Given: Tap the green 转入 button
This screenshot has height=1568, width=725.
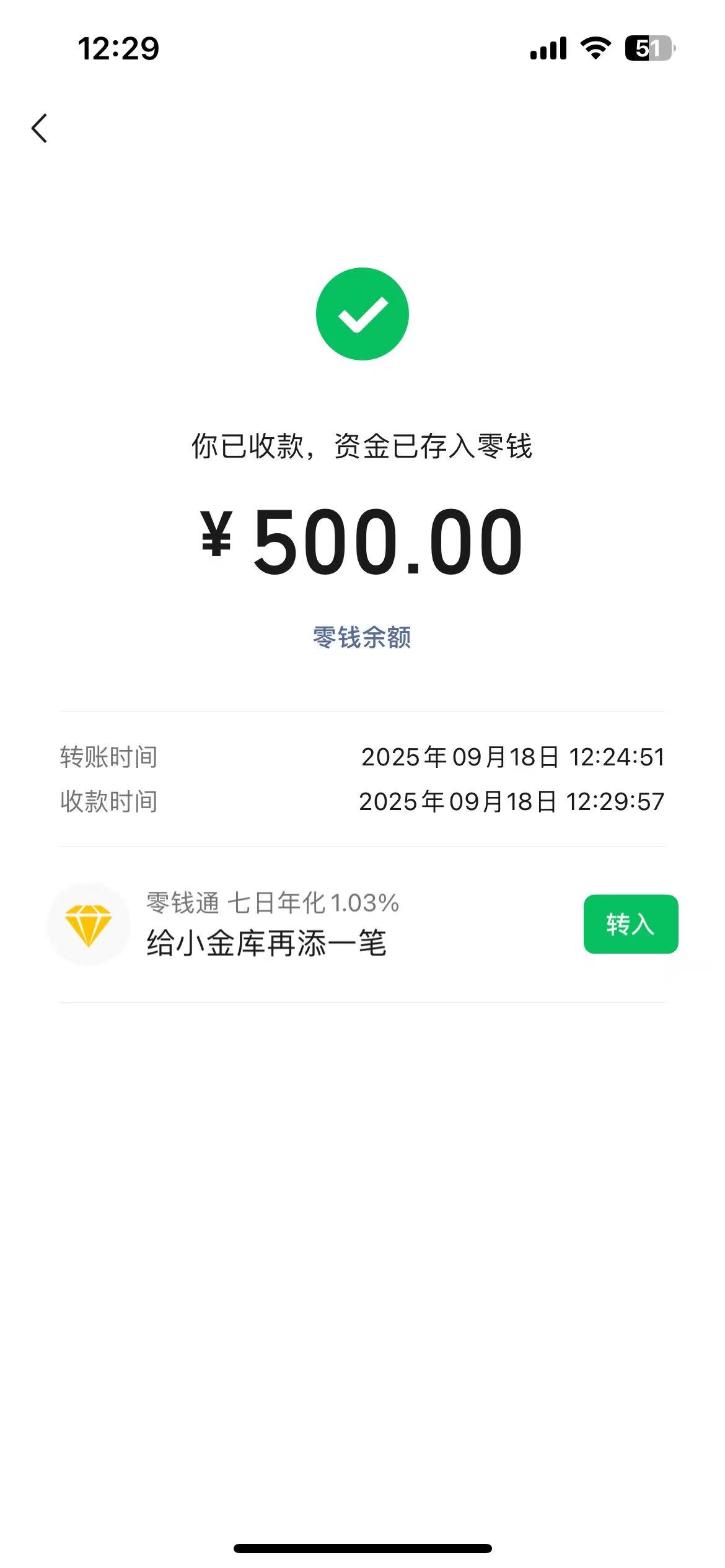Looking at the screenshot, I should [x=630, y=924].
